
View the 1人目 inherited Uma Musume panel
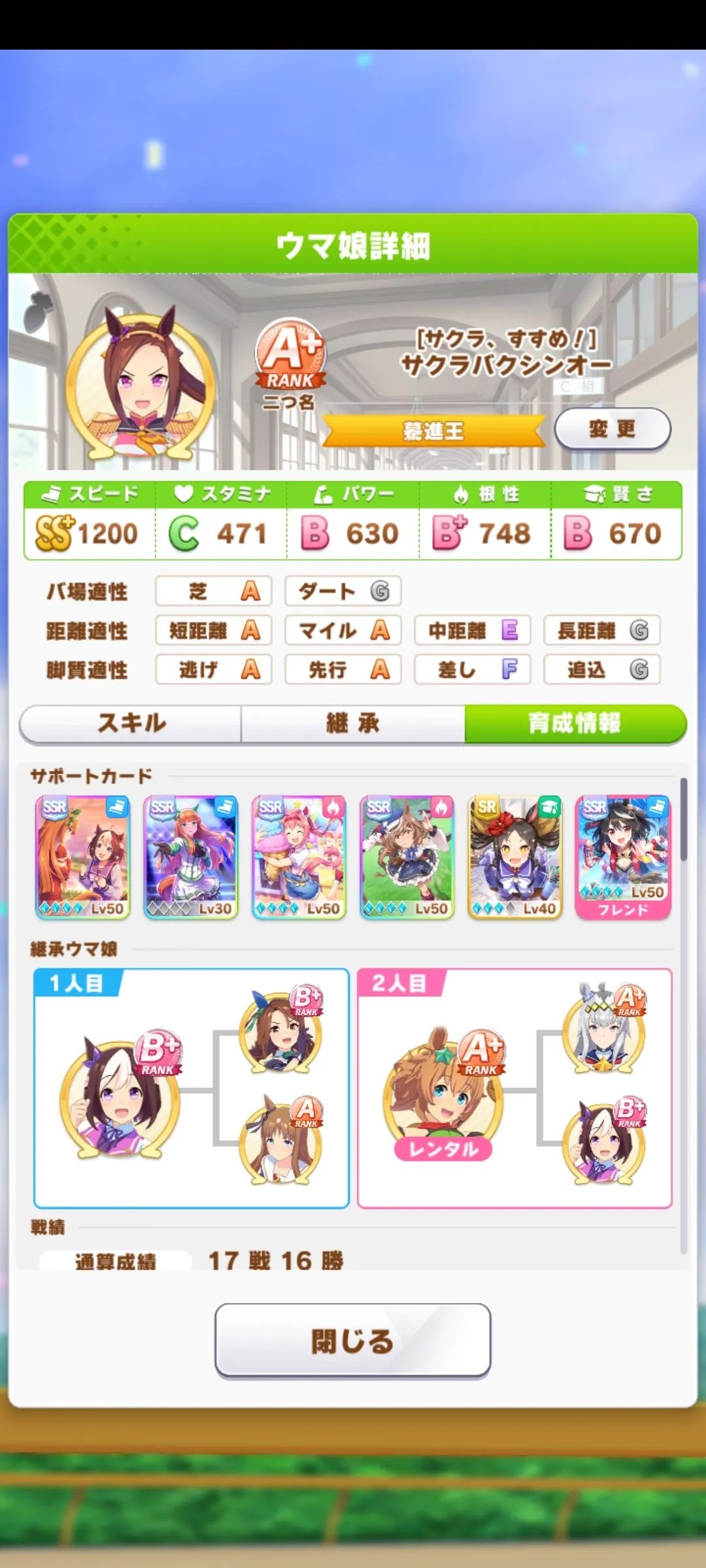pyautogui.click(x=191, y=1088)
